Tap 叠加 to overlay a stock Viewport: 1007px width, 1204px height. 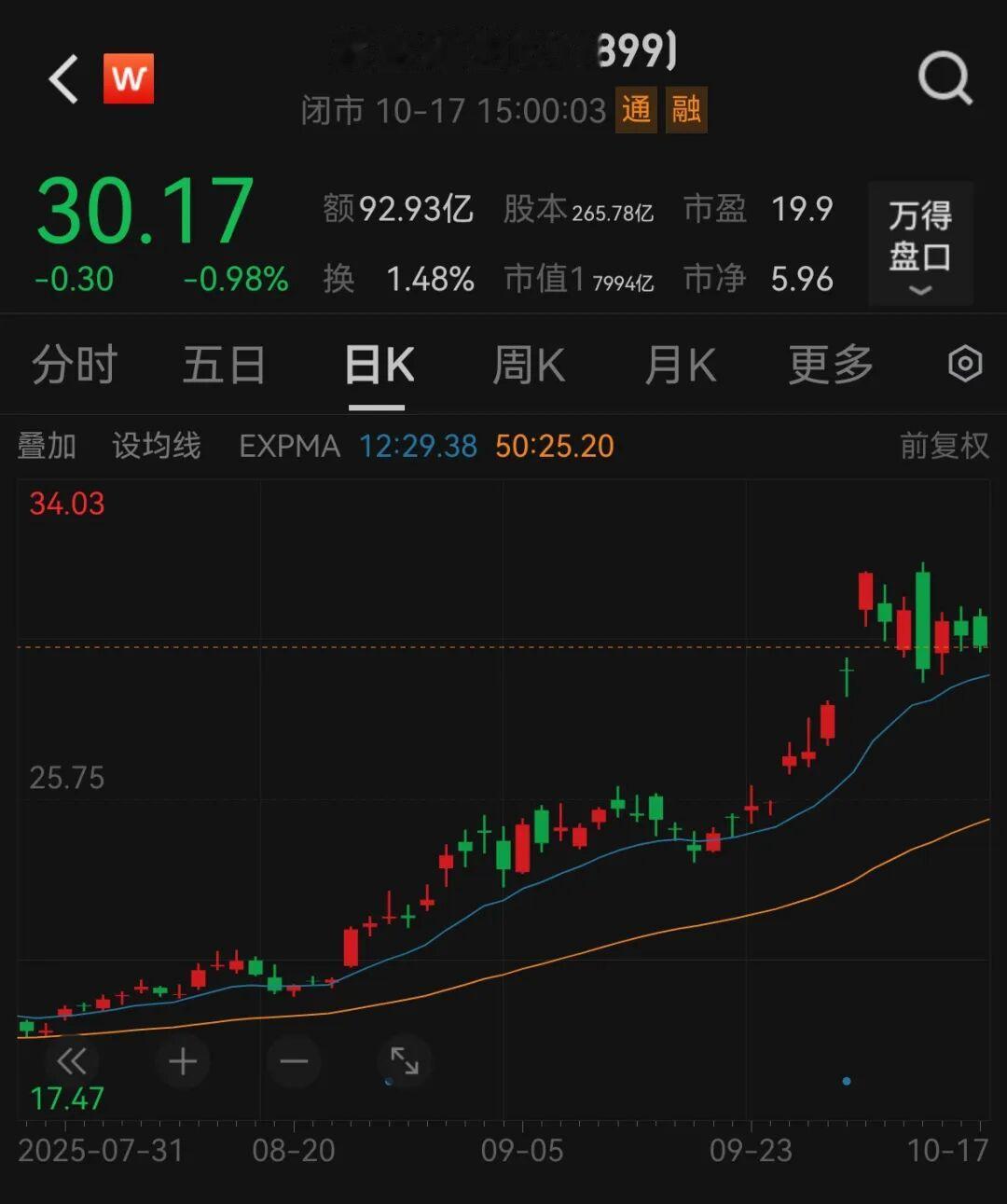tap(47, 446)
